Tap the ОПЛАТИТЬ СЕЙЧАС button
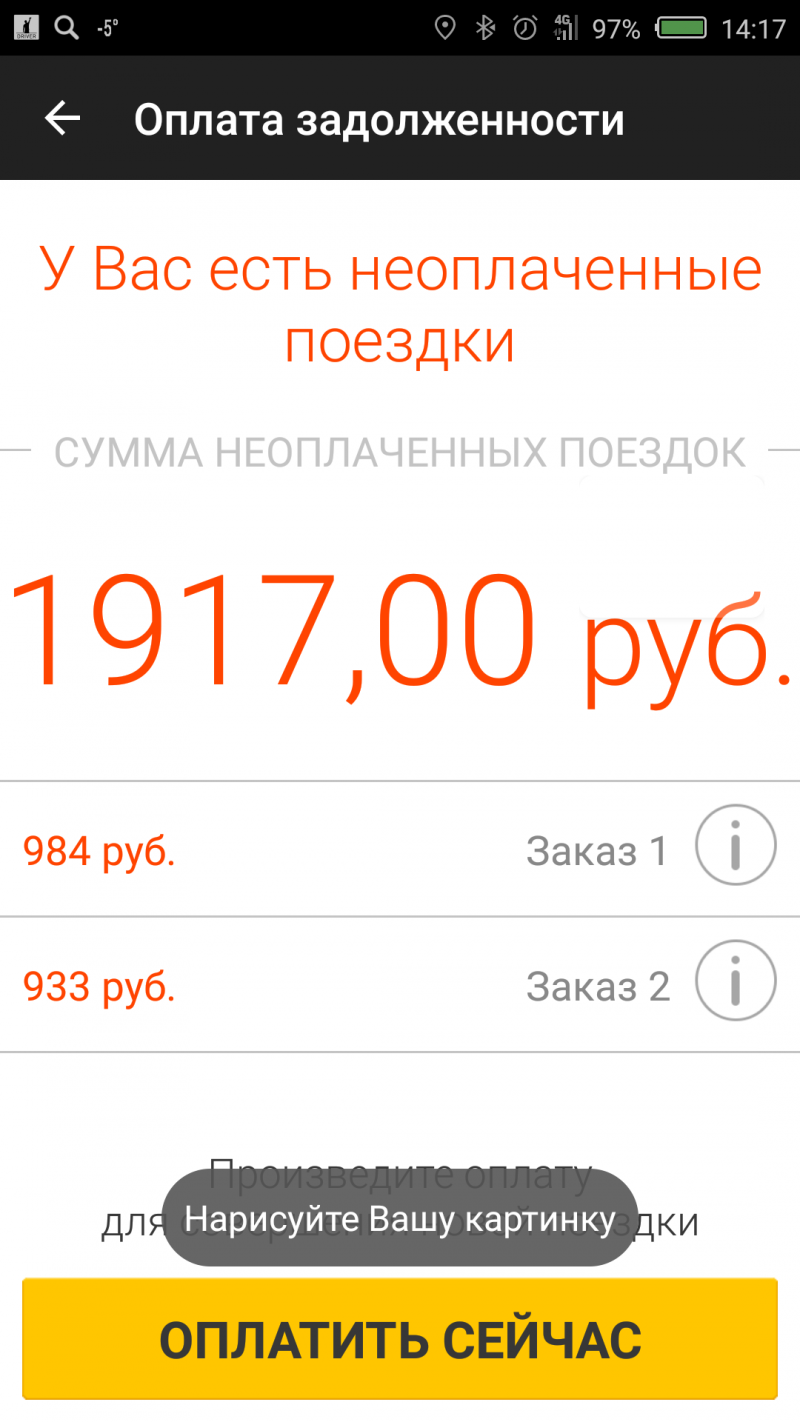Image resolution: width=800 pixels, height=1422 pixels. point(400,1339)
